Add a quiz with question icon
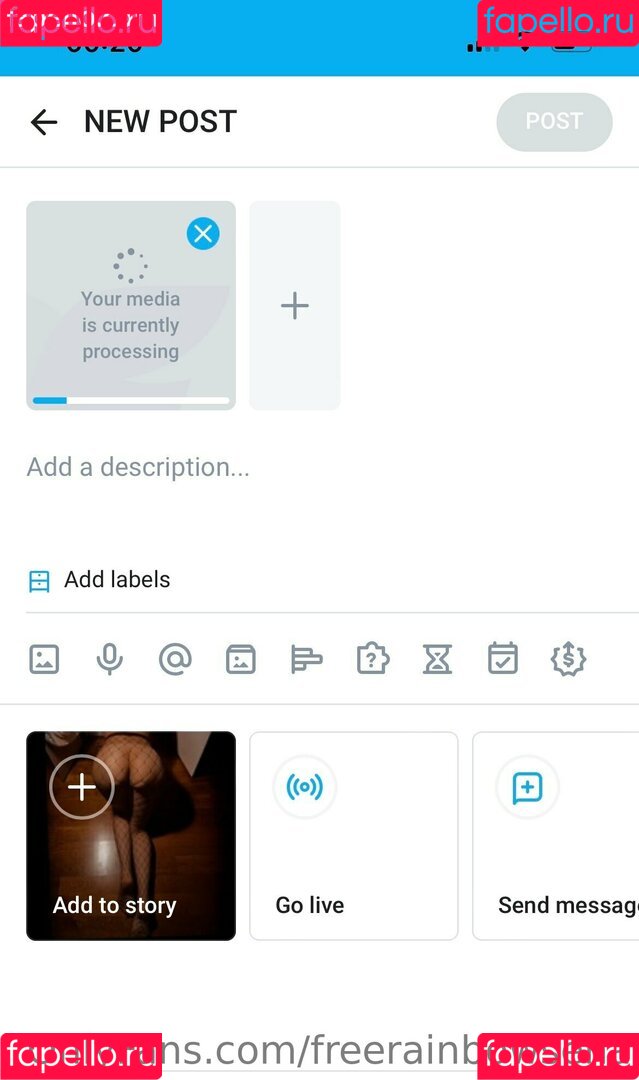 372,659
